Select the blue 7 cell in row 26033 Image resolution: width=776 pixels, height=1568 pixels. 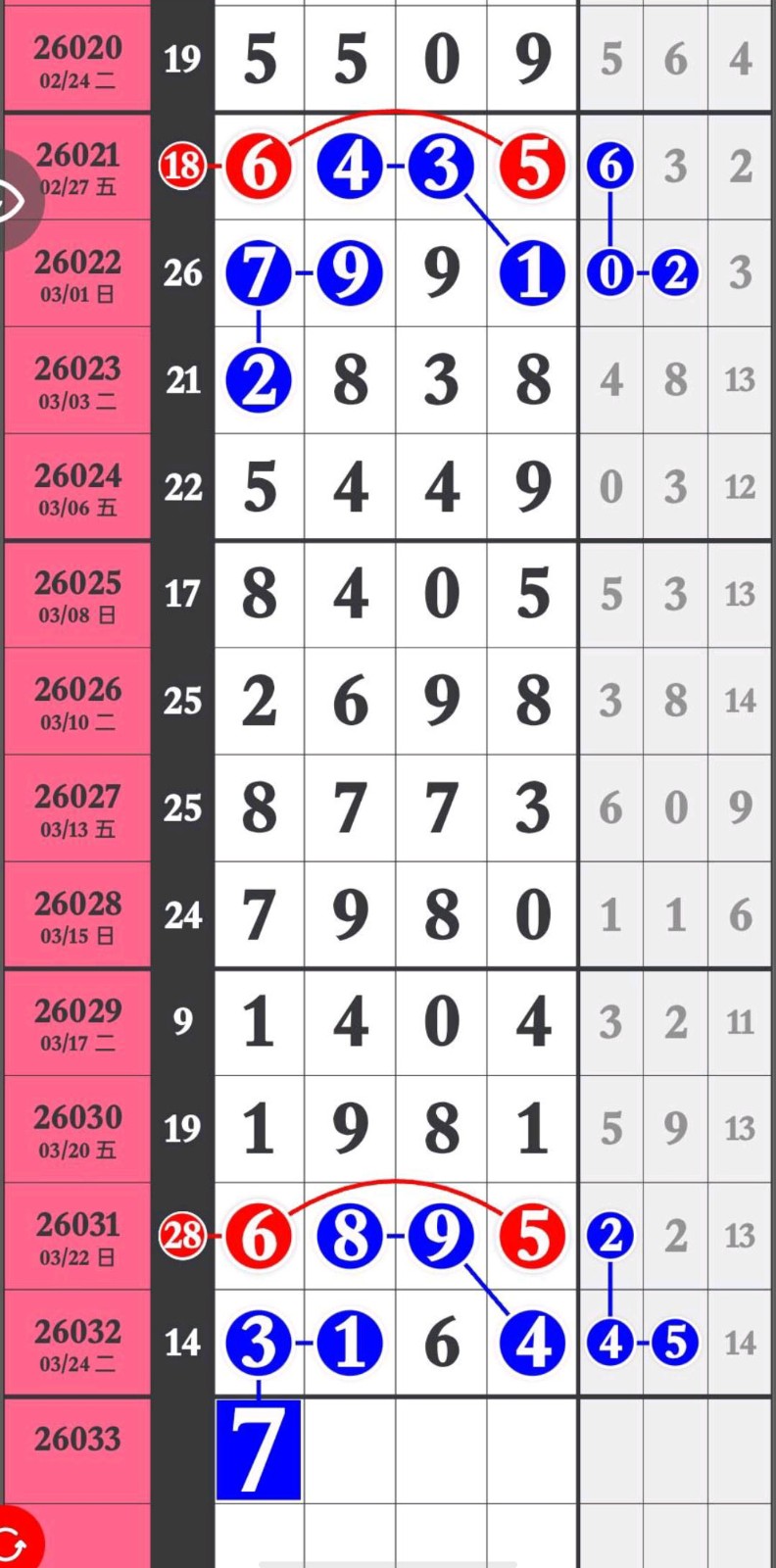[x=259, y=1450]
